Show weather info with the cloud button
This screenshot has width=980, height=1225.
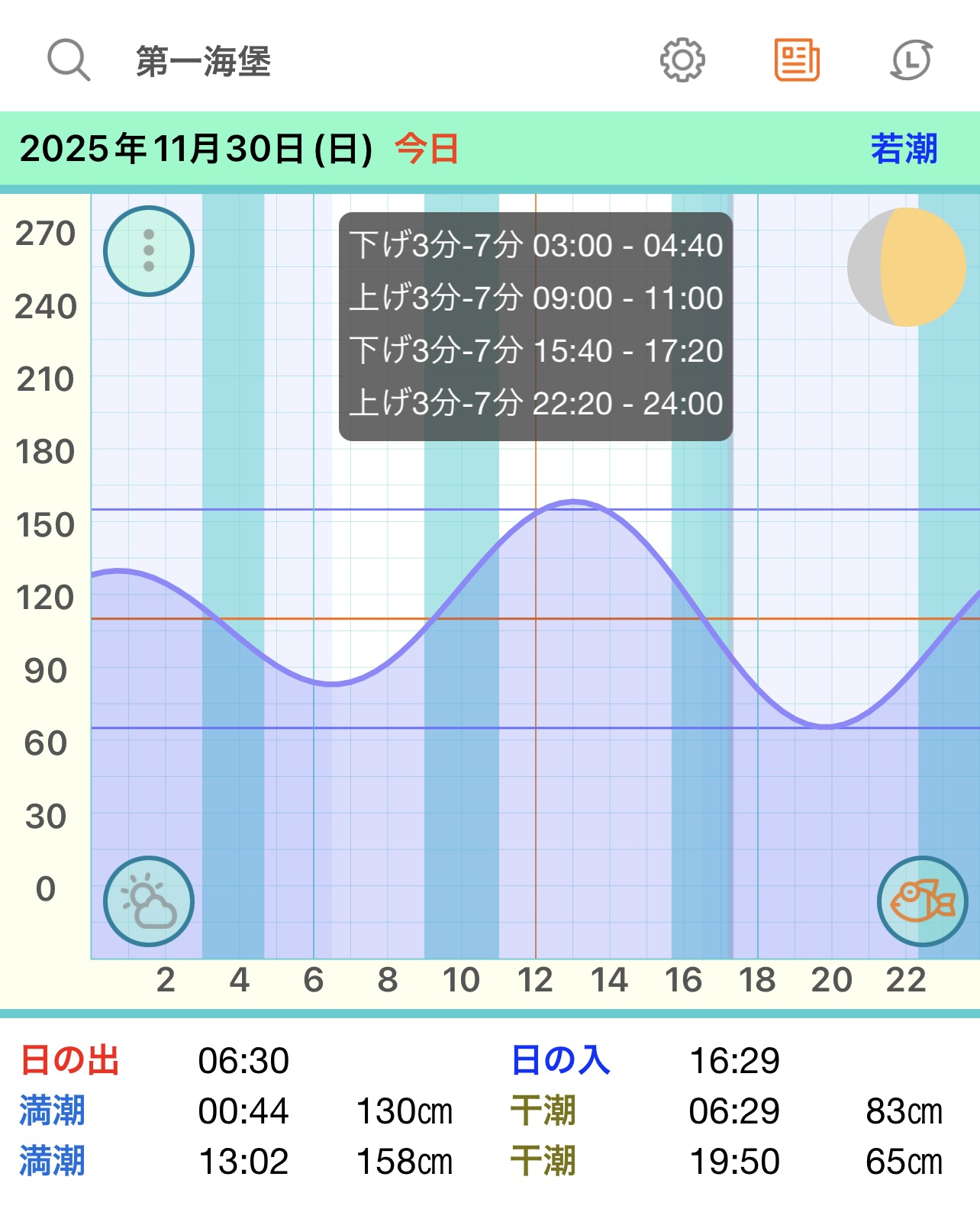(149, 901)
